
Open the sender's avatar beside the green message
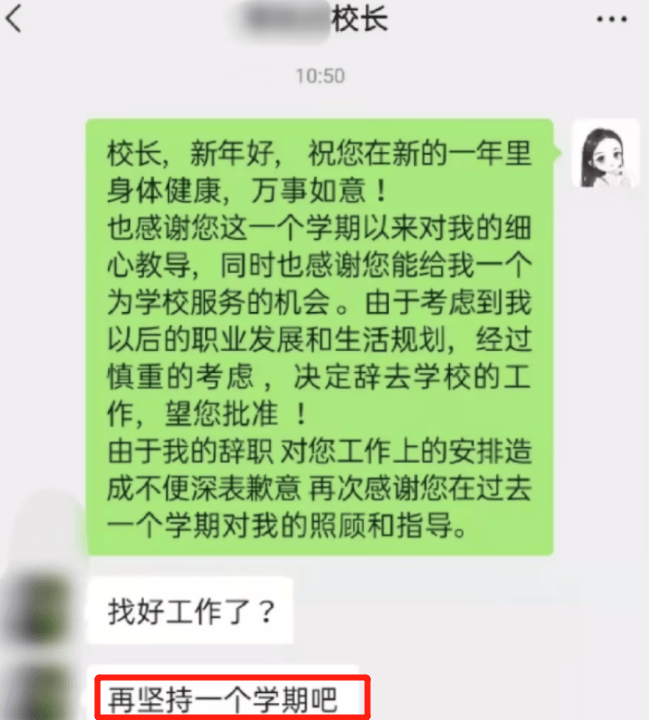click(x=604, y=153)
